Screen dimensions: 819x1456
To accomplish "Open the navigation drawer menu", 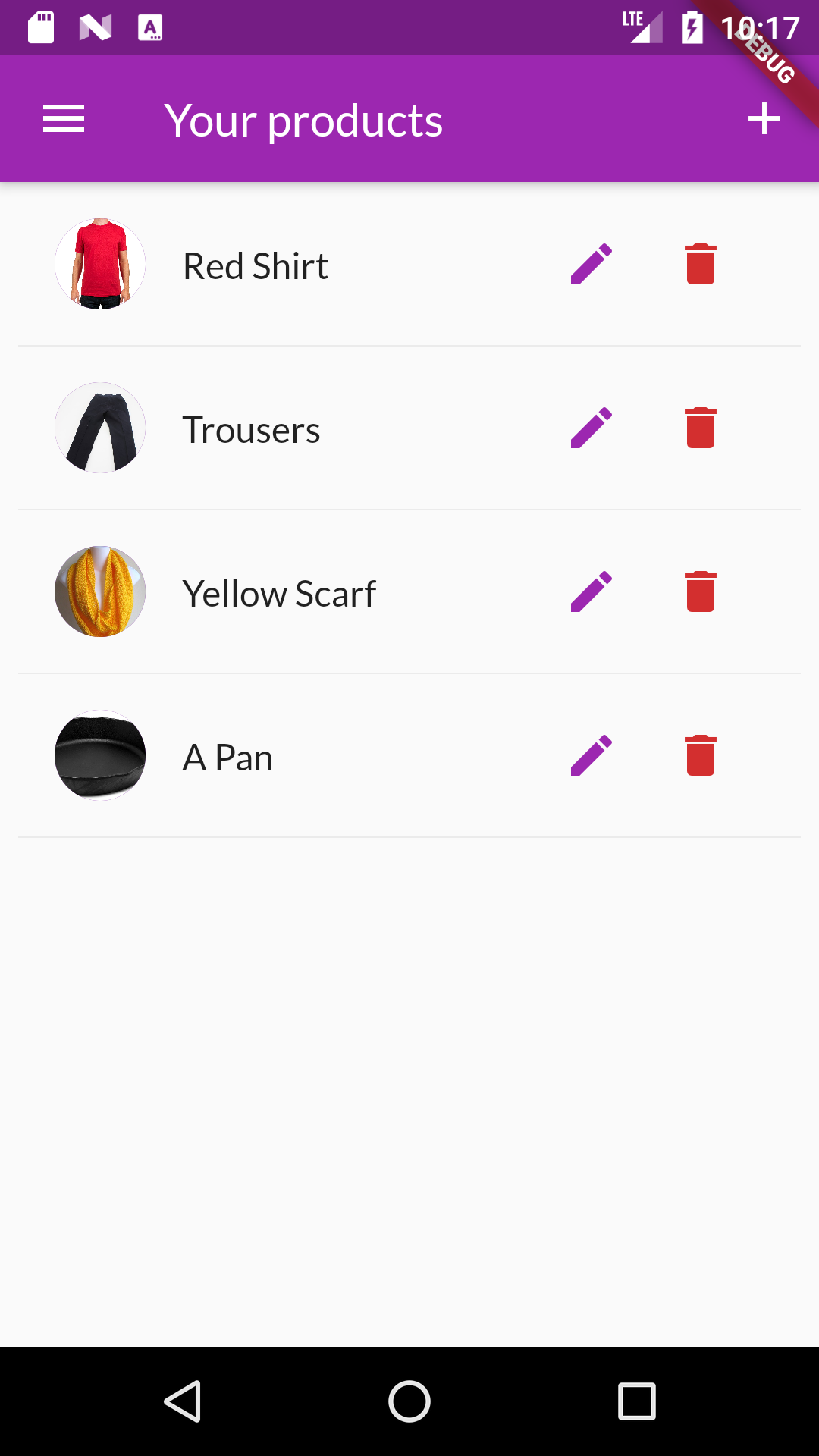I will tap(64, 118).
